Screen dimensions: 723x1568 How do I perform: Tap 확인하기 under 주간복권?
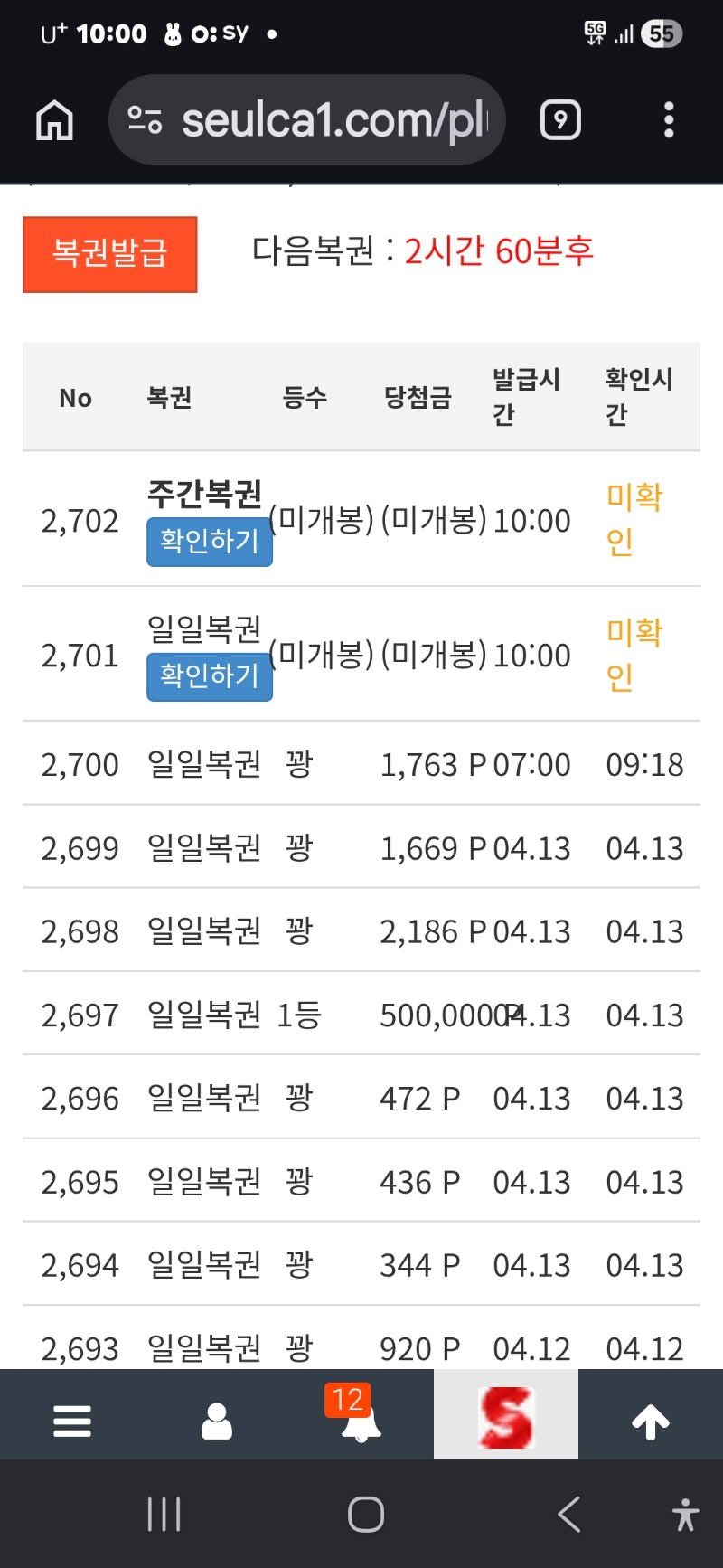point(210,542)
